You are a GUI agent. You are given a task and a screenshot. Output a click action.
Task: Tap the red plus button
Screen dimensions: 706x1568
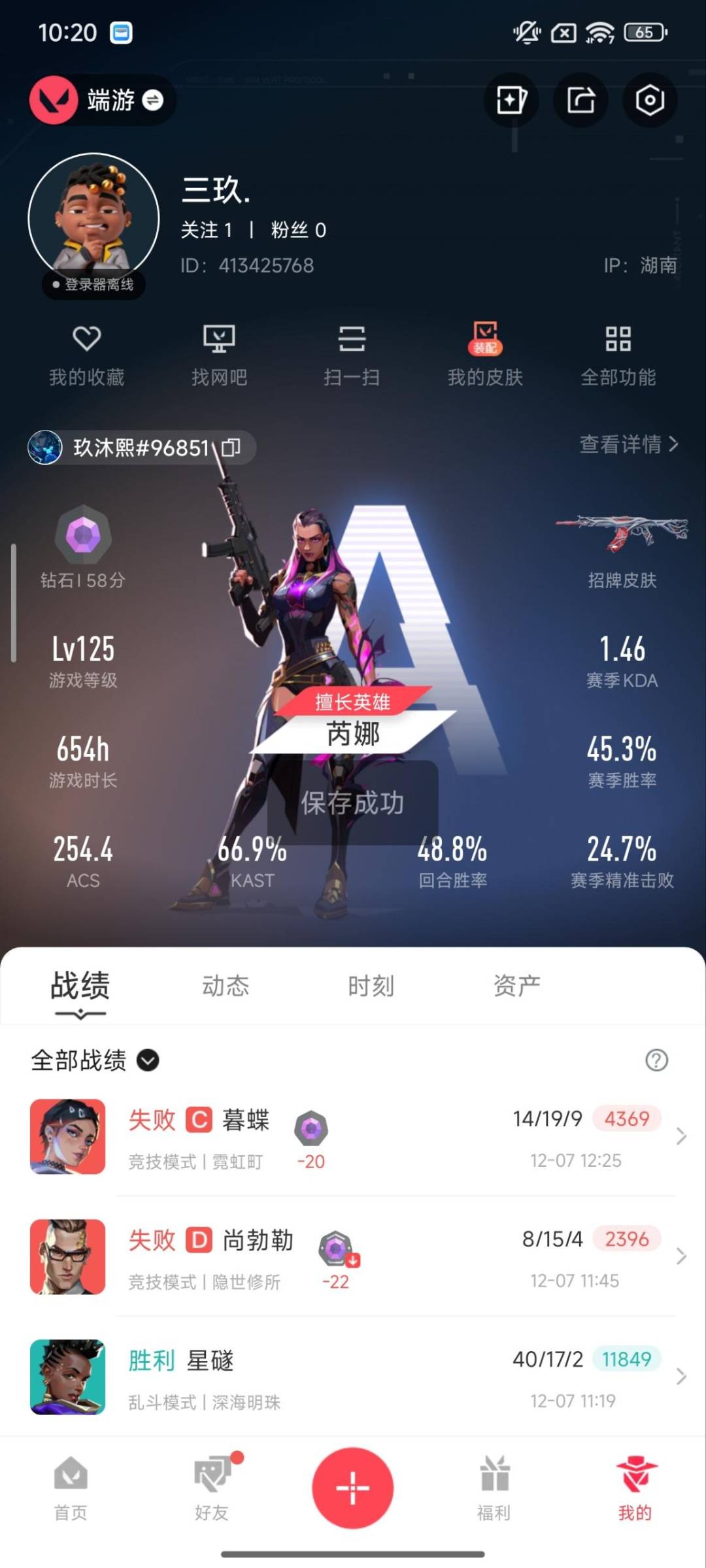tap(352, 1488)
